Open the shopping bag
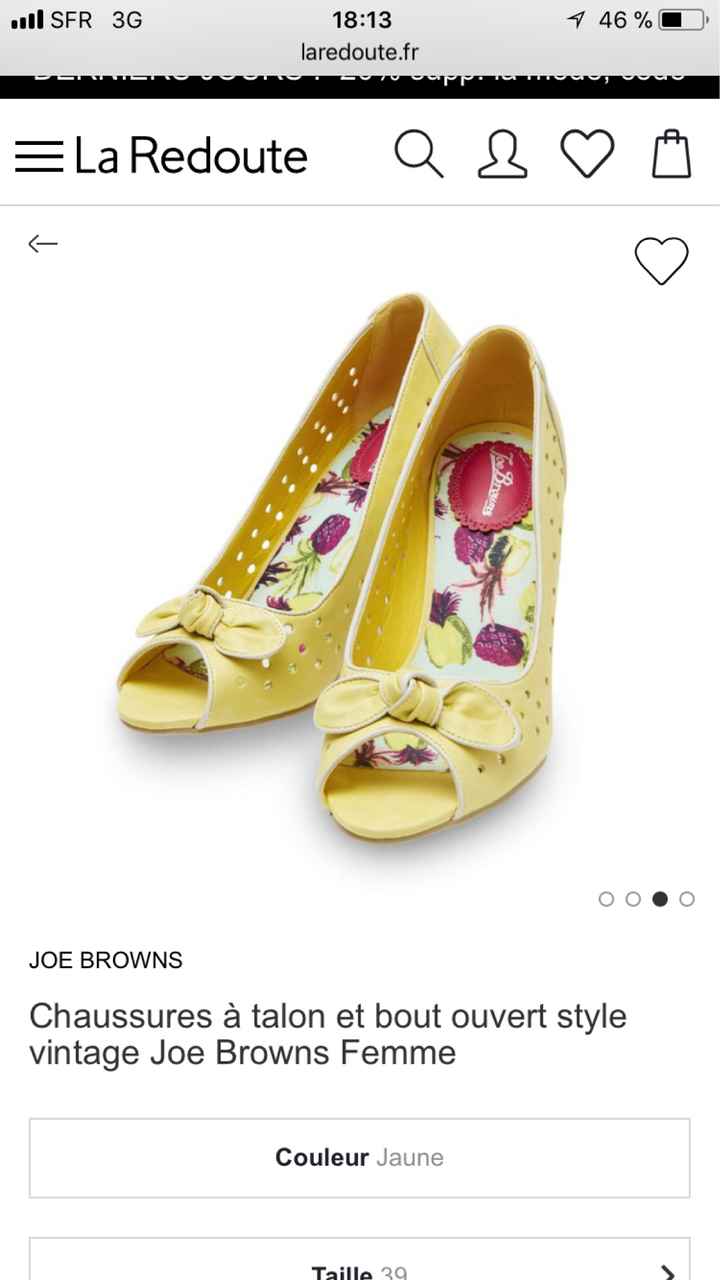 pos(672,155)
